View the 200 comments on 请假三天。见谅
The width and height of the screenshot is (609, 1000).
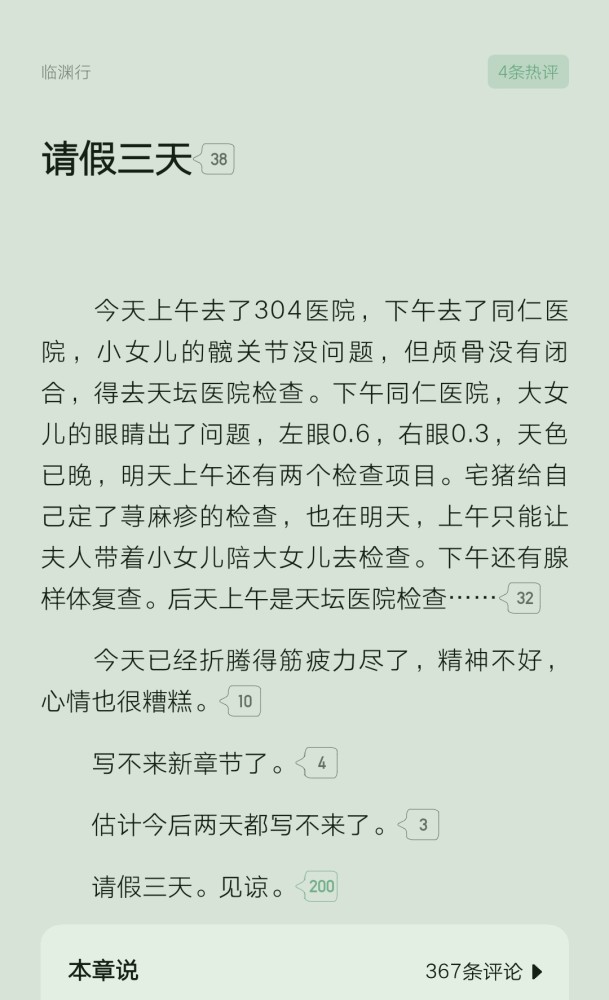[317, 886]
